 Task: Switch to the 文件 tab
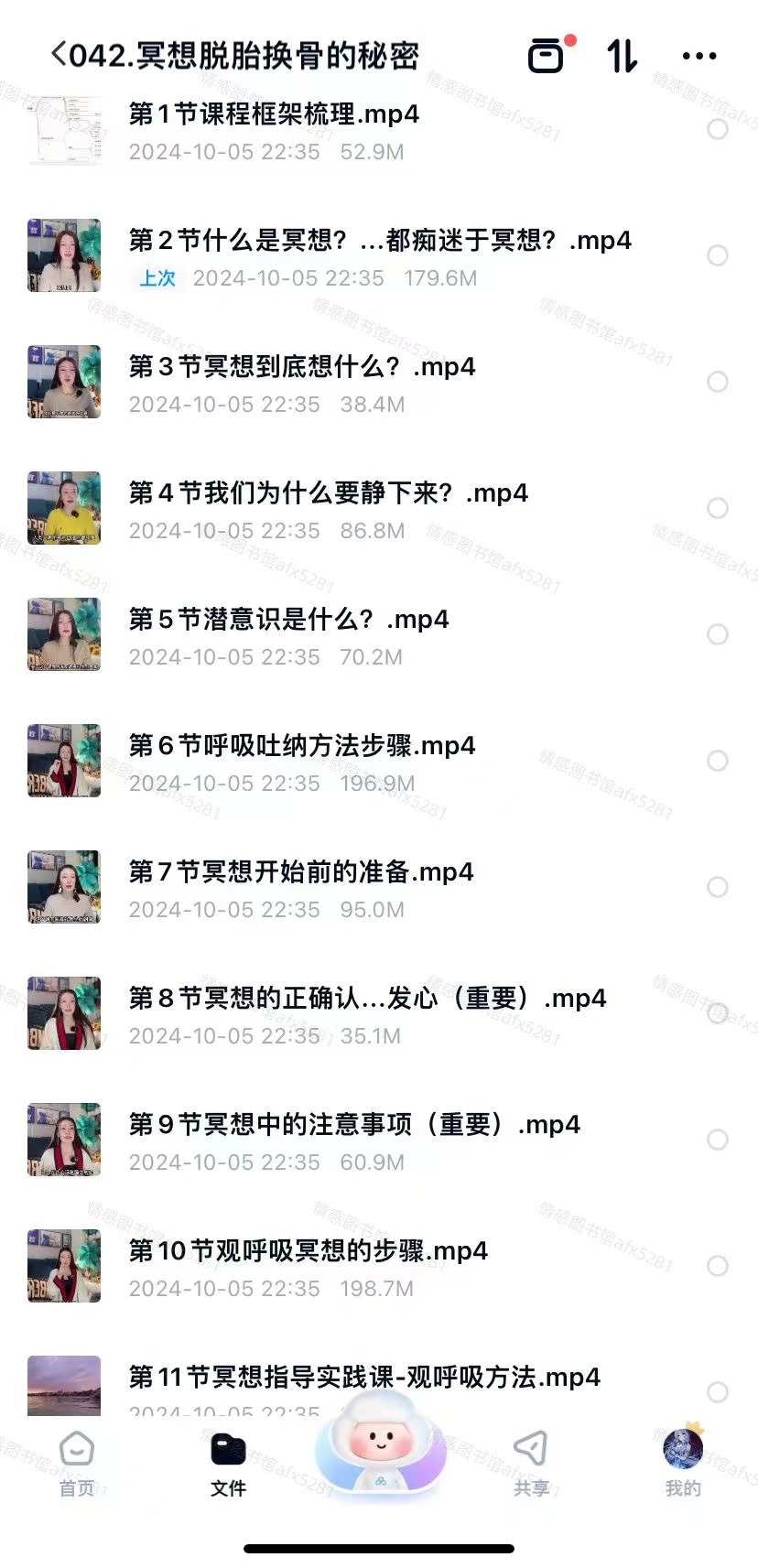(228, 1463)
